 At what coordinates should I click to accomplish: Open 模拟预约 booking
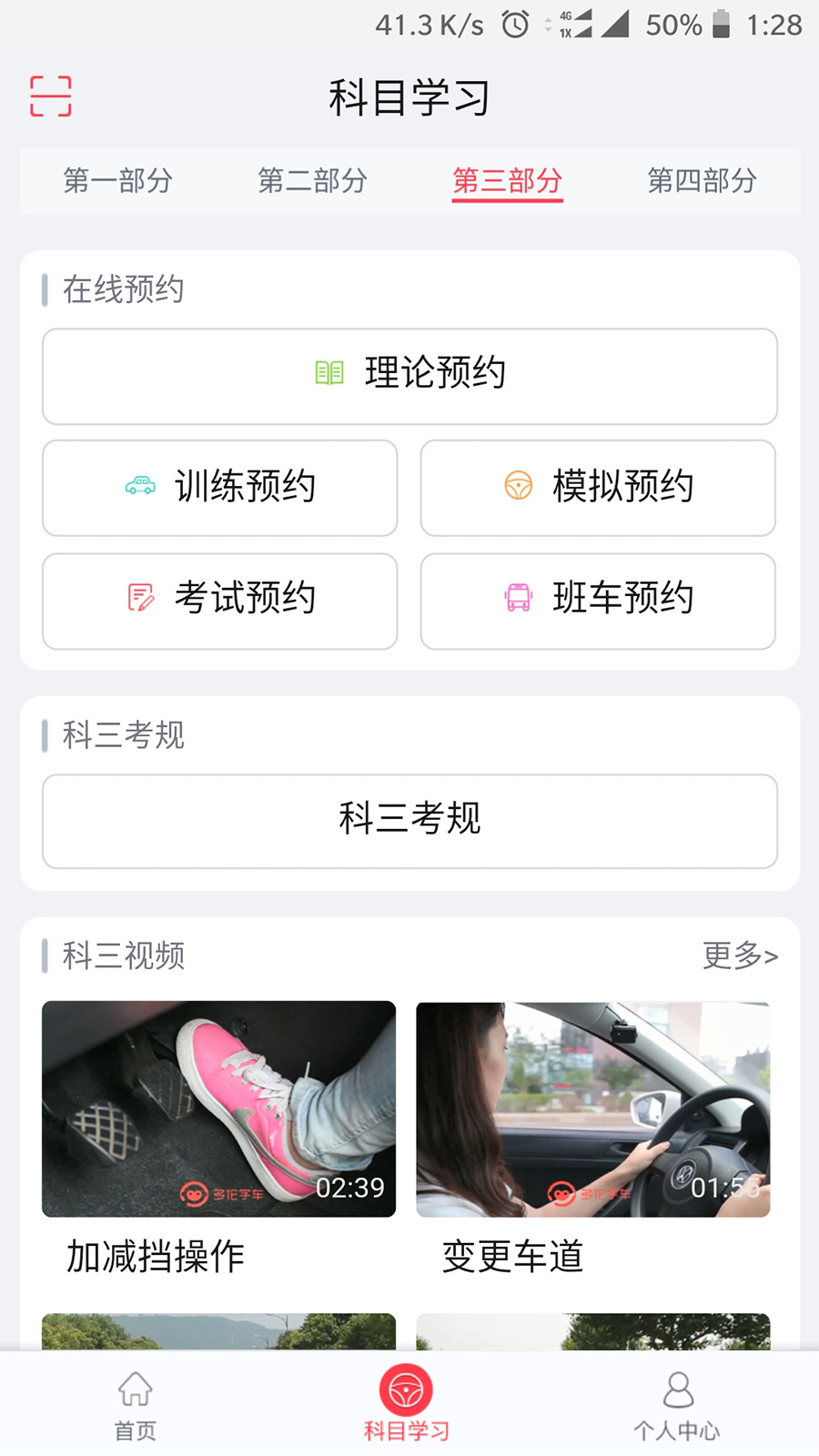click(598, 487)
